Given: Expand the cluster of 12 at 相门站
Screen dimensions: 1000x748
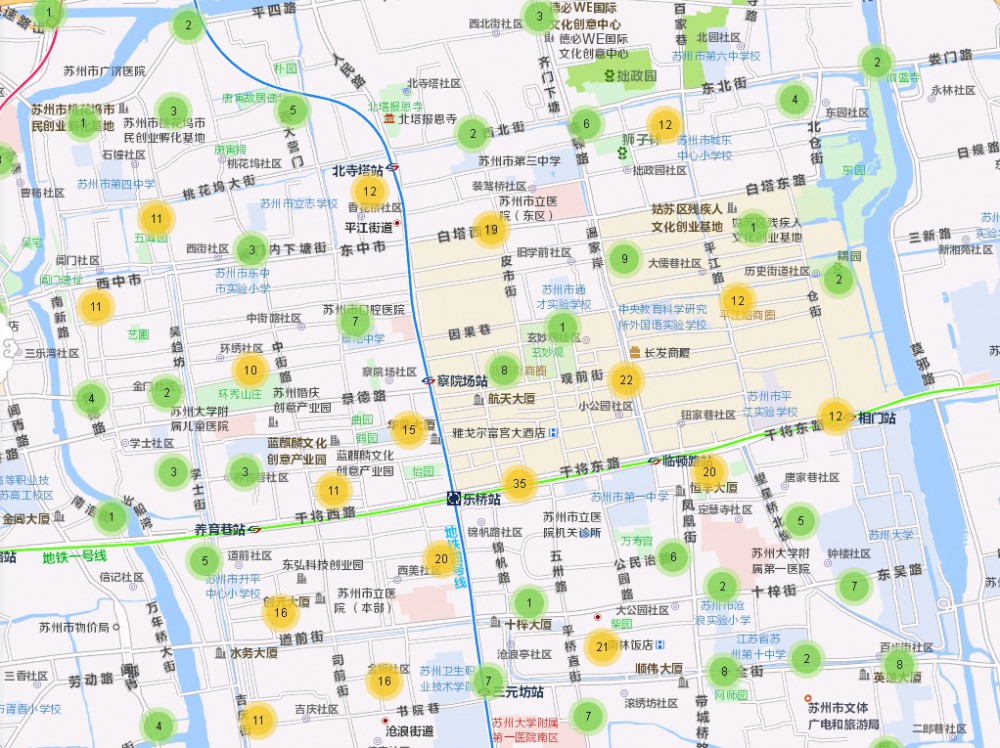Looking at the screenshot, I should pyautogui.click(x=836, y=415).
